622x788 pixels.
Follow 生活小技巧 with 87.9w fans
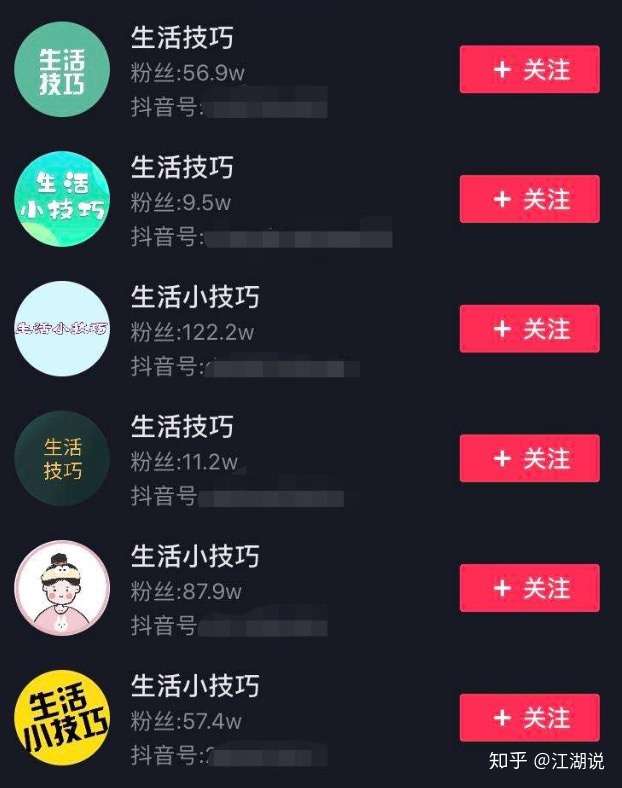(x=529, y=588)
